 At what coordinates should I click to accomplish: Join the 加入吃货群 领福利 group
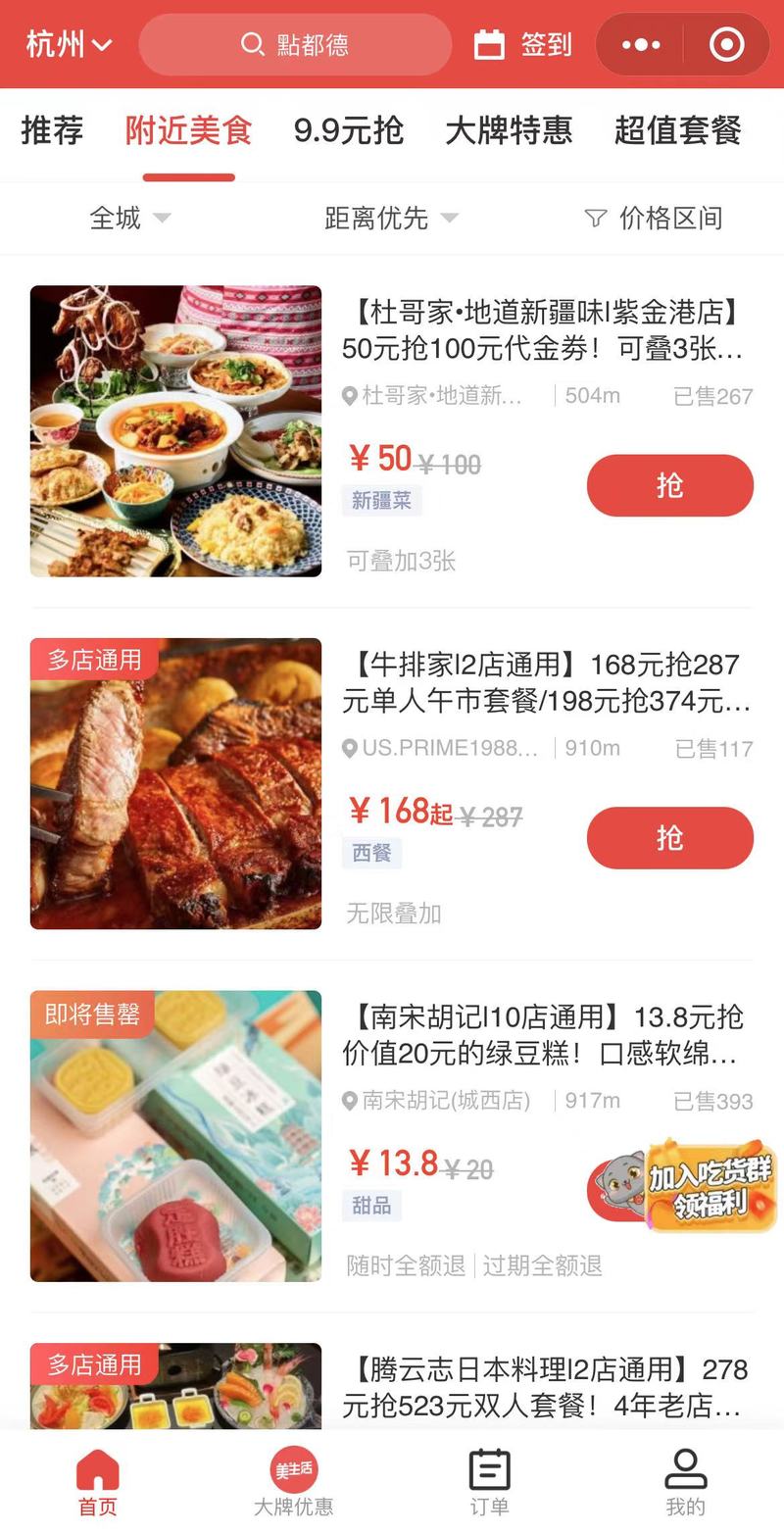click(x=706, y=1186)
